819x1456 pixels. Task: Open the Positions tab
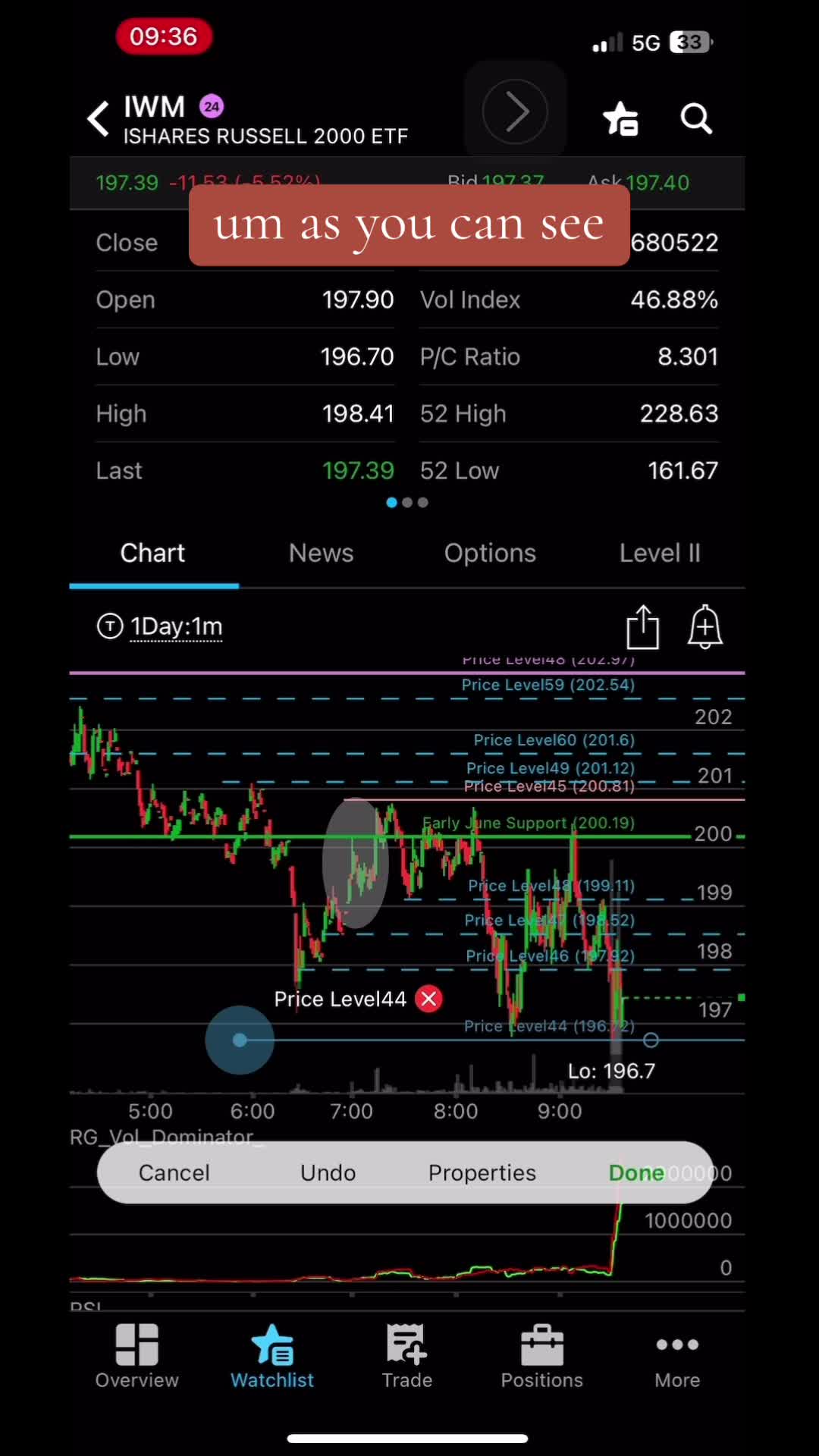(x=542, y=1357)
